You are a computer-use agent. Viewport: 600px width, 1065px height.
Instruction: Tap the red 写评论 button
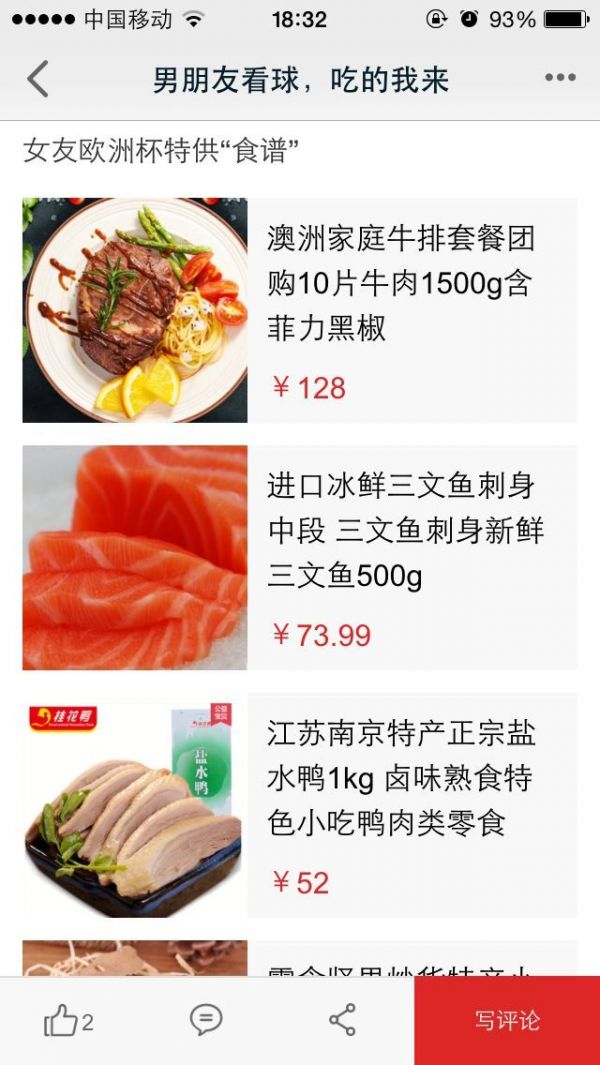point(507,1020)
